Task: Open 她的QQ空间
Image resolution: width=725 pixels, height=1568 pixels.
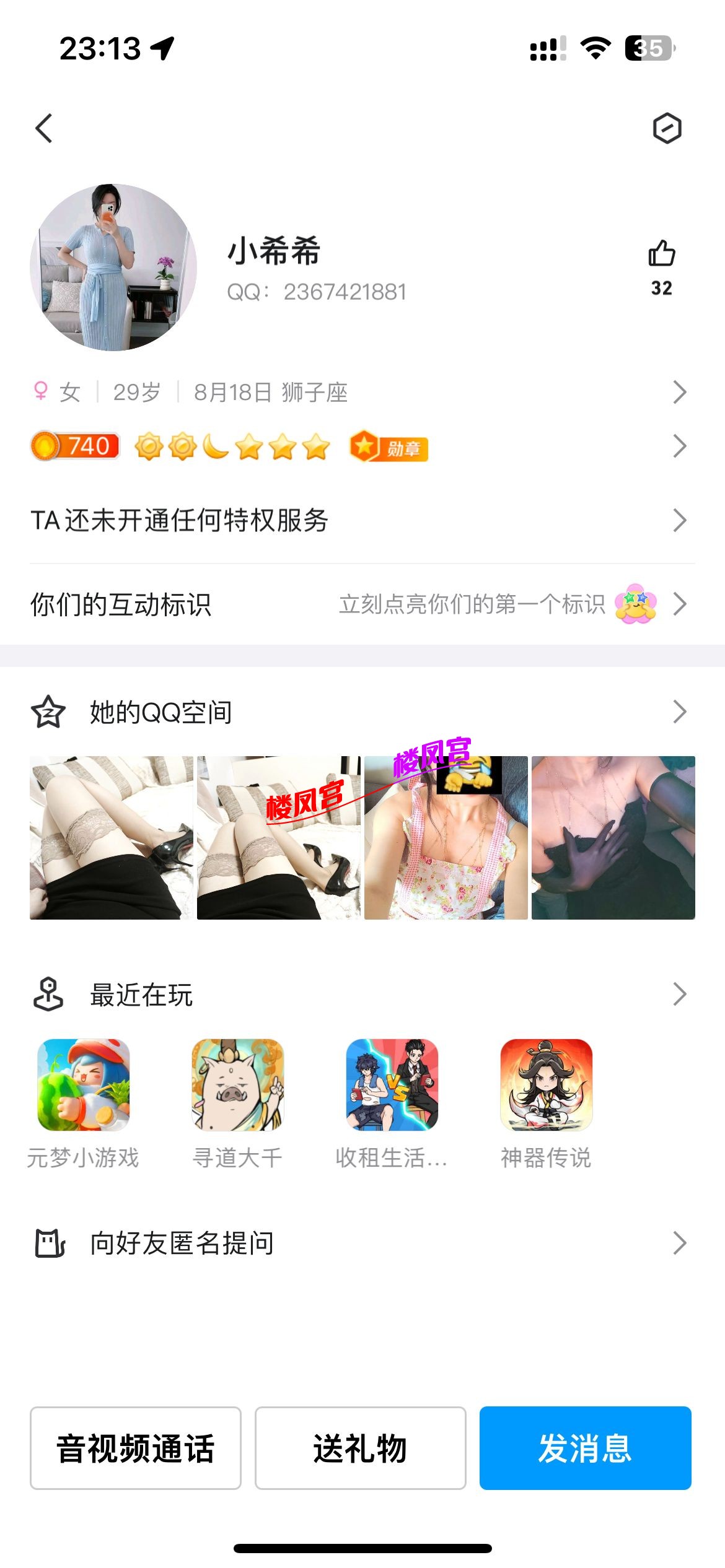Action: click(359, 712)
